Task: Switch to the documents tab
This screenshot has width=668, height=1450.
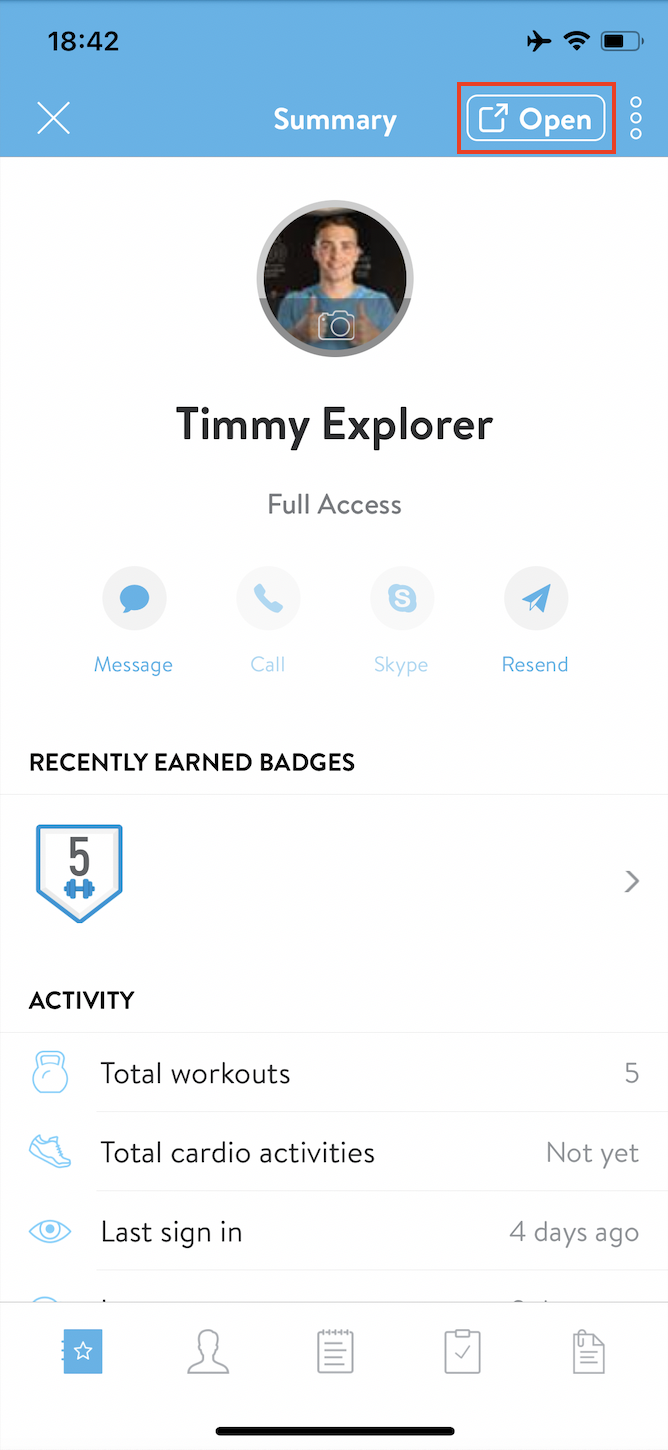Action: [x=589, y=1352]
